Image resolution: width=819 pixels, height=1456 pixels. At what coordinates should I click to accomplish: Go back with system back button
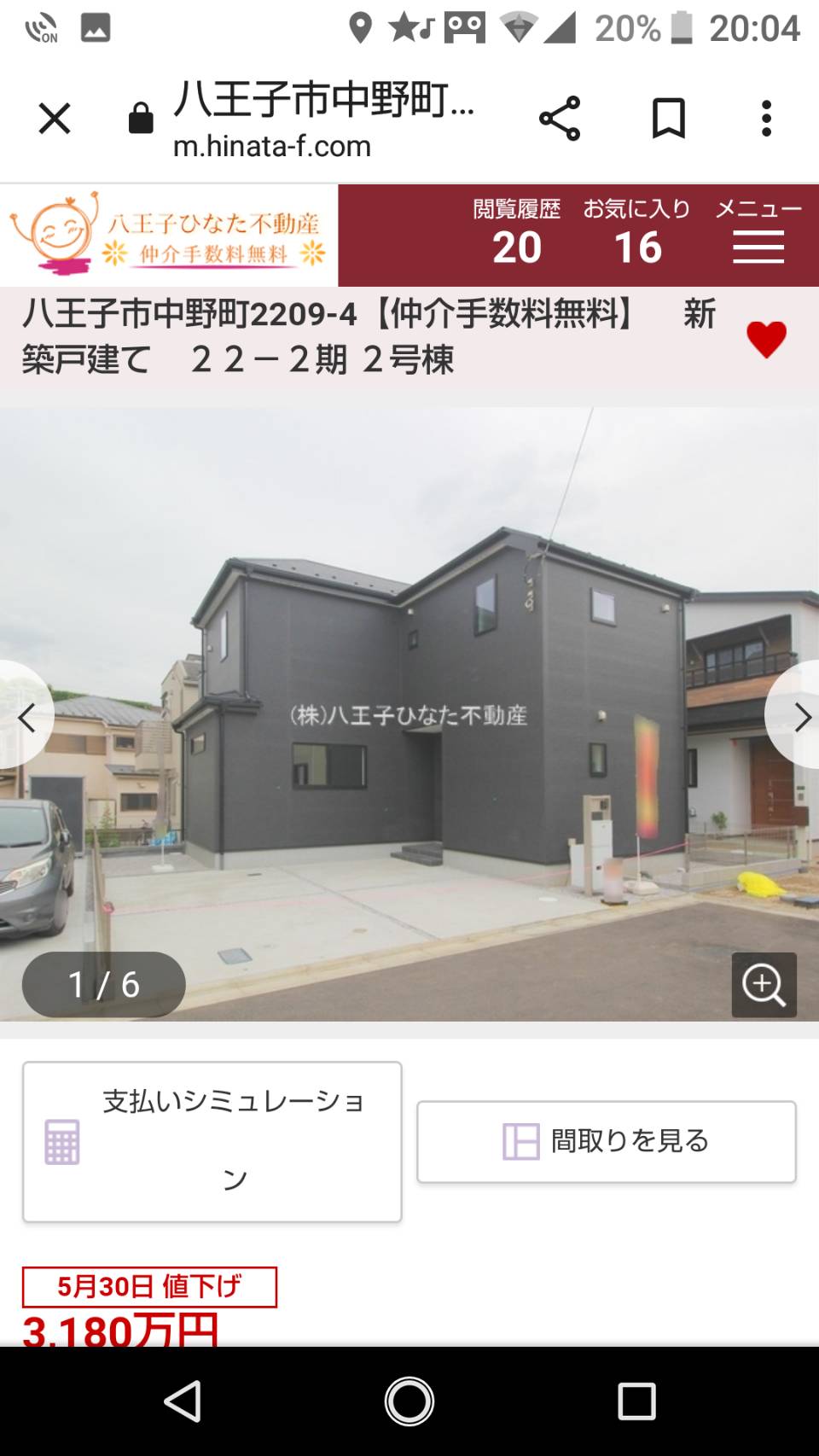click(x=183, y=1401)
